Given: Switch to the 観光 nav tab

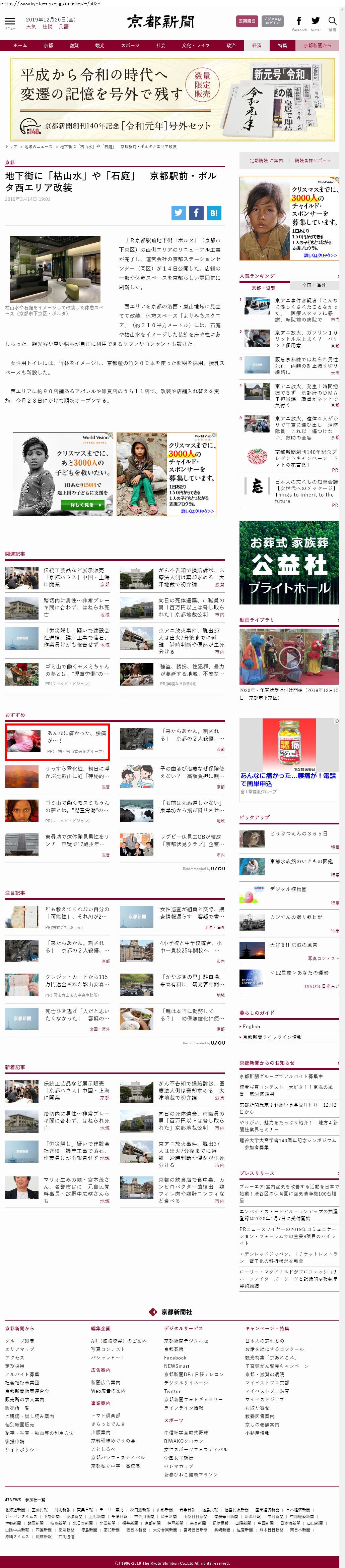Looking at the screenshot, I should pos(100,46).
